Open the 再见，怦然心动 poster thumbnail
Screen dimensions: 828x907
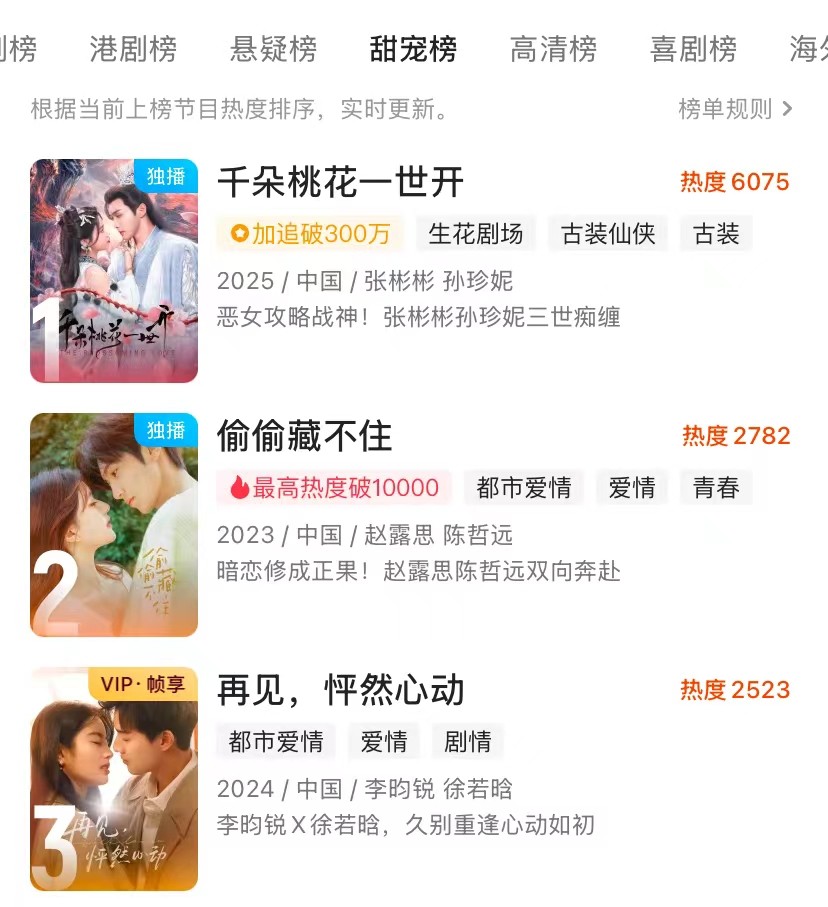(x=113, y=781)
